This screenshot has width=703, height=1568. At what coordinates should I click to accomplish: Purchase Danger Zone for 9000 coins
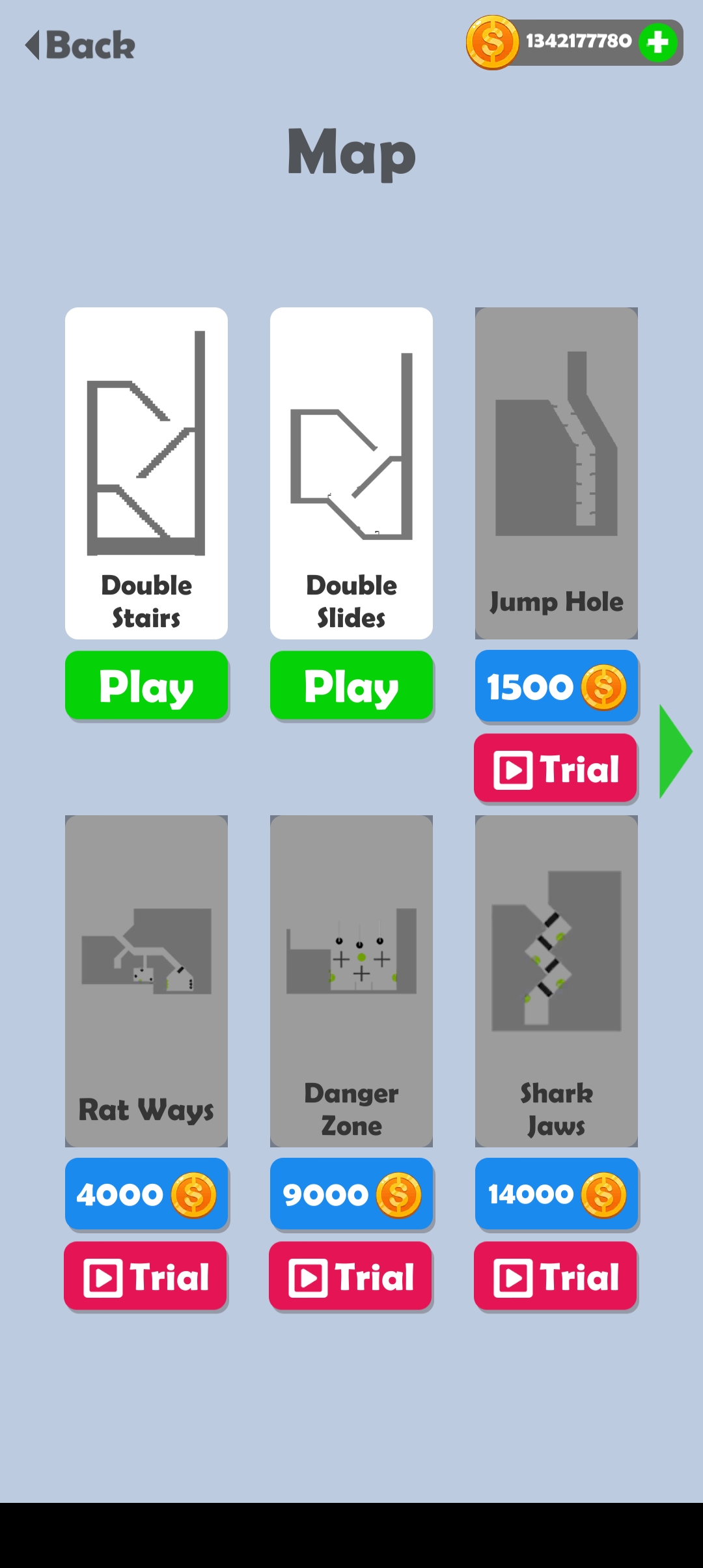[x=351, y=1194]
